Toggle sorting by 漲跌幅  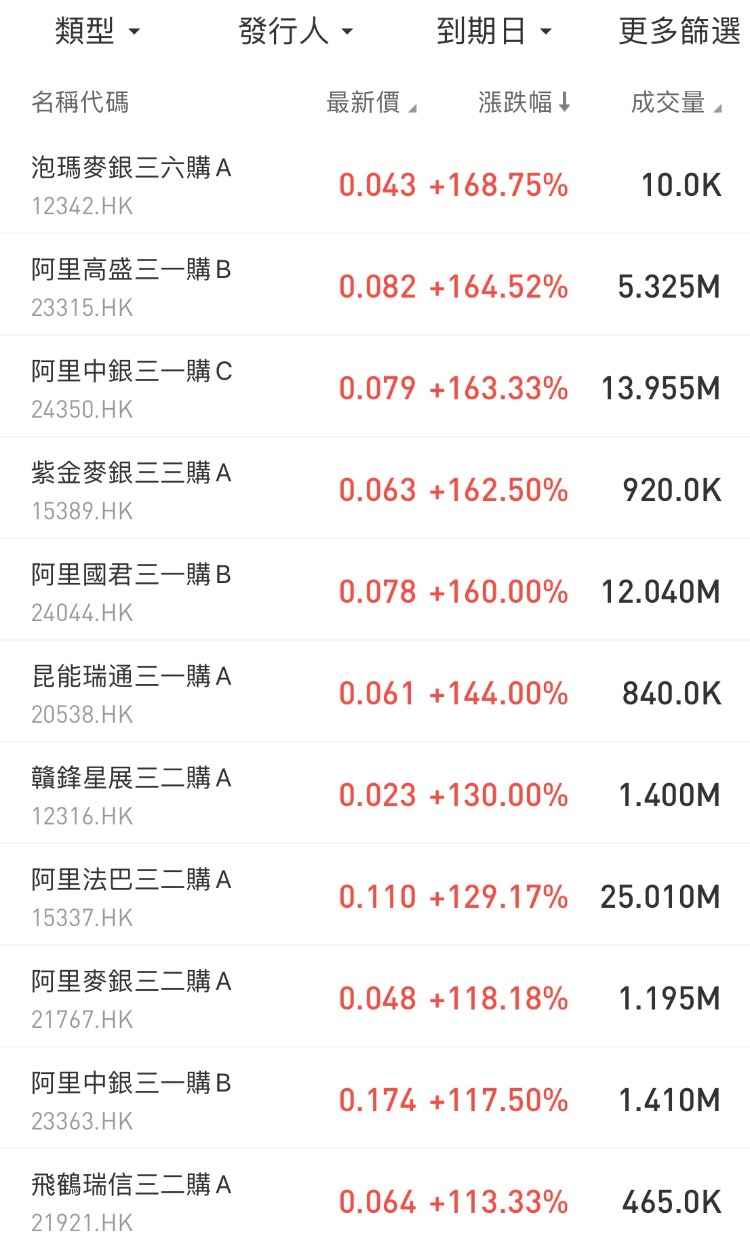pos(524,103)
